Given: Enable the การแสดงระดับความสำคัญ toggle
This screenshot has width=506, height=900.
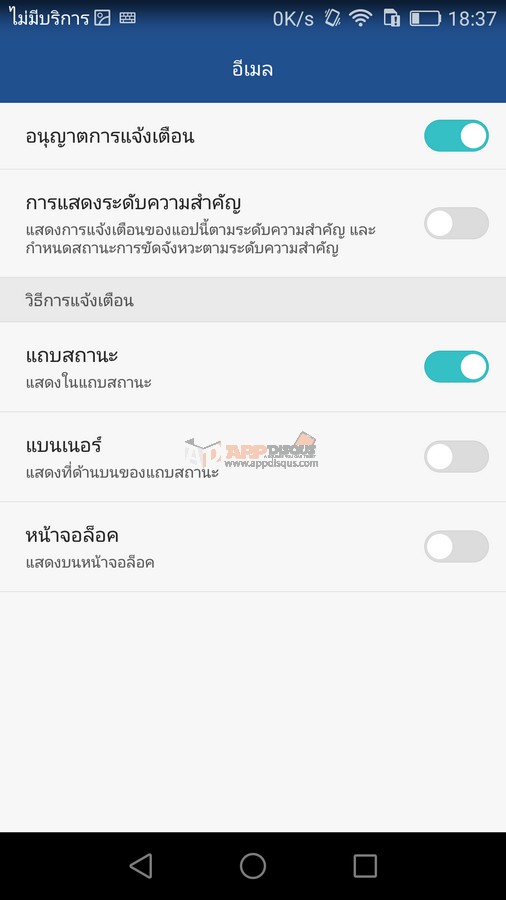Looking at the screenshot, I should [x=456, y=223].
